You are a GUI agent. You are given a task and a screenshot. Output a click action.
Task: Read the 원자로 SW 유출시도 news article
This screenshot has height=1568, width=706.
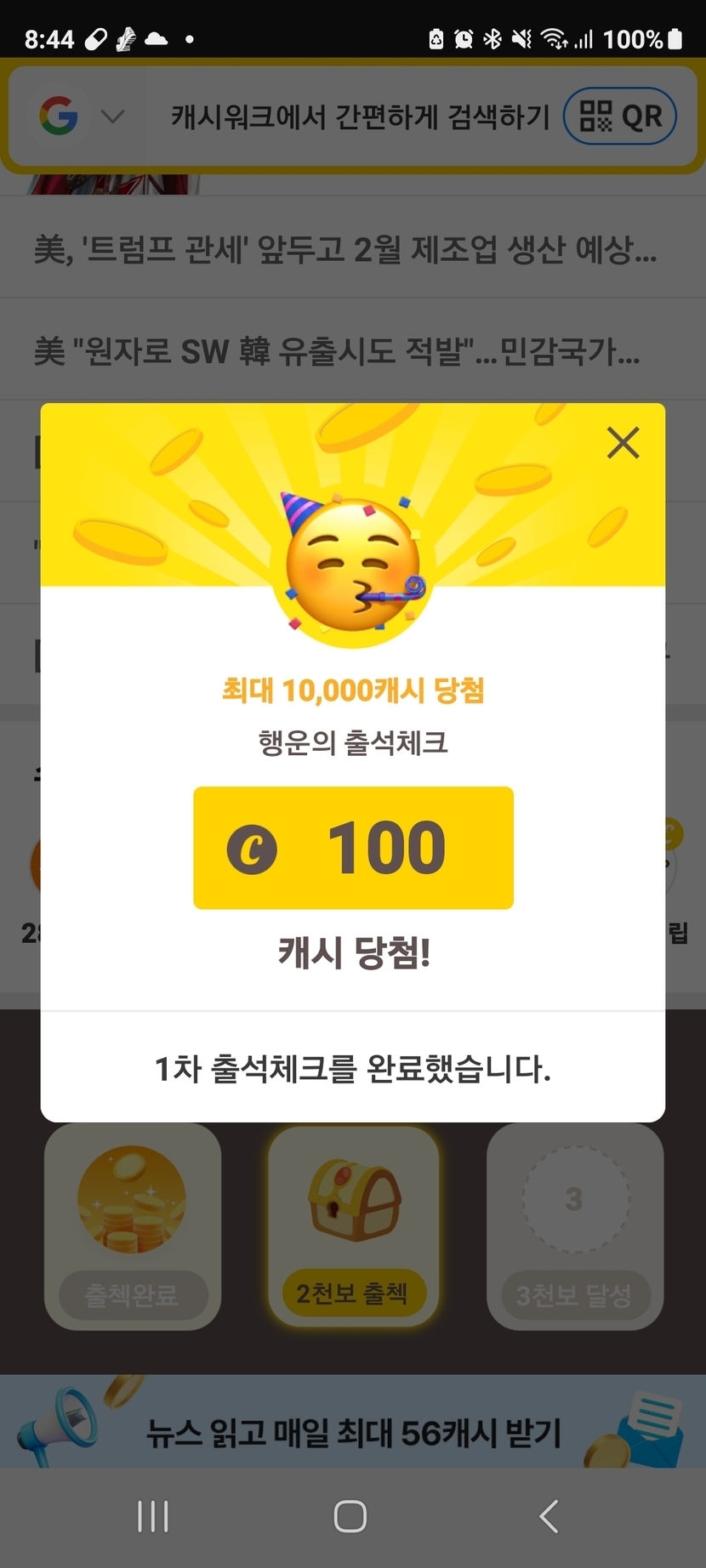click(337, 350)
